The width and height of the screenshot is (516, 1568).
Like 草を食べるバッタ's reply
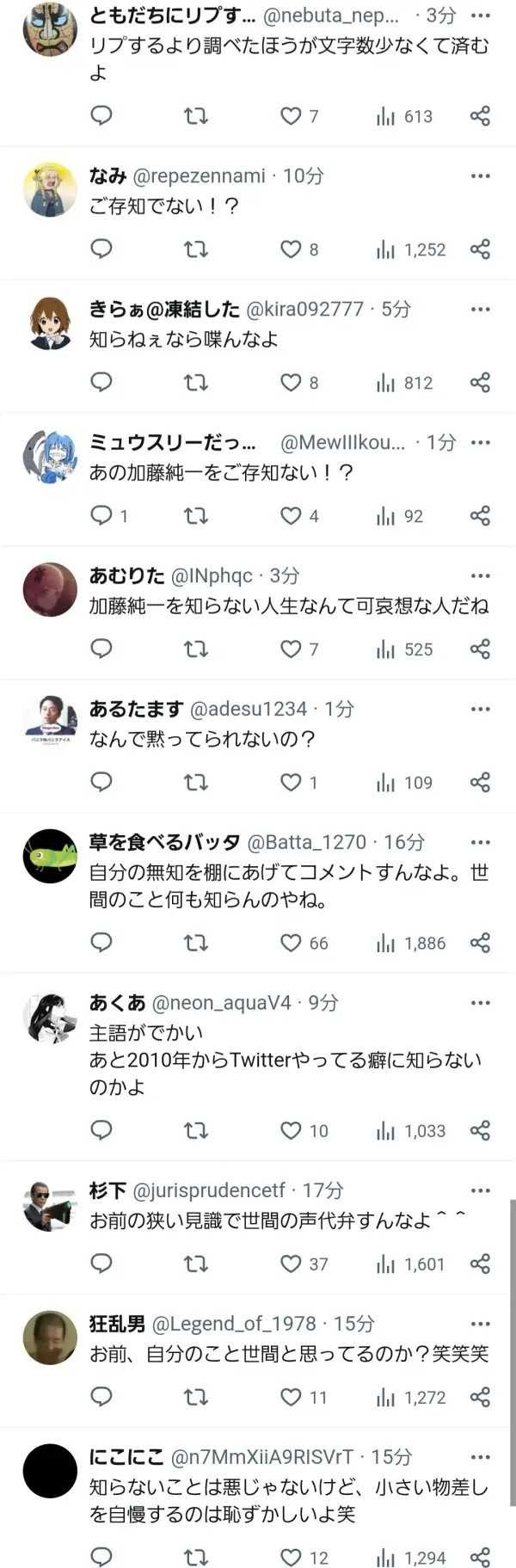[292, 943]
